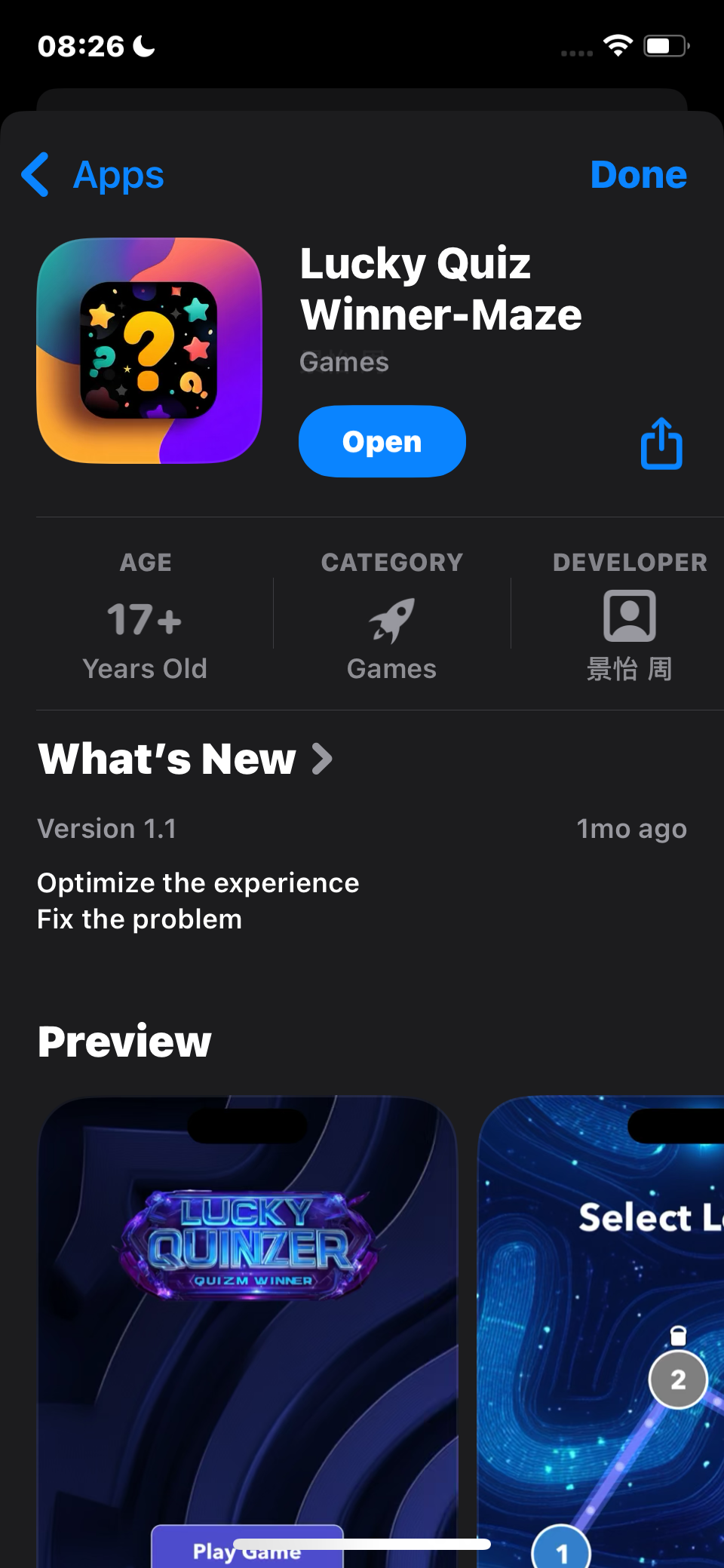Share this app

[661, 444]
